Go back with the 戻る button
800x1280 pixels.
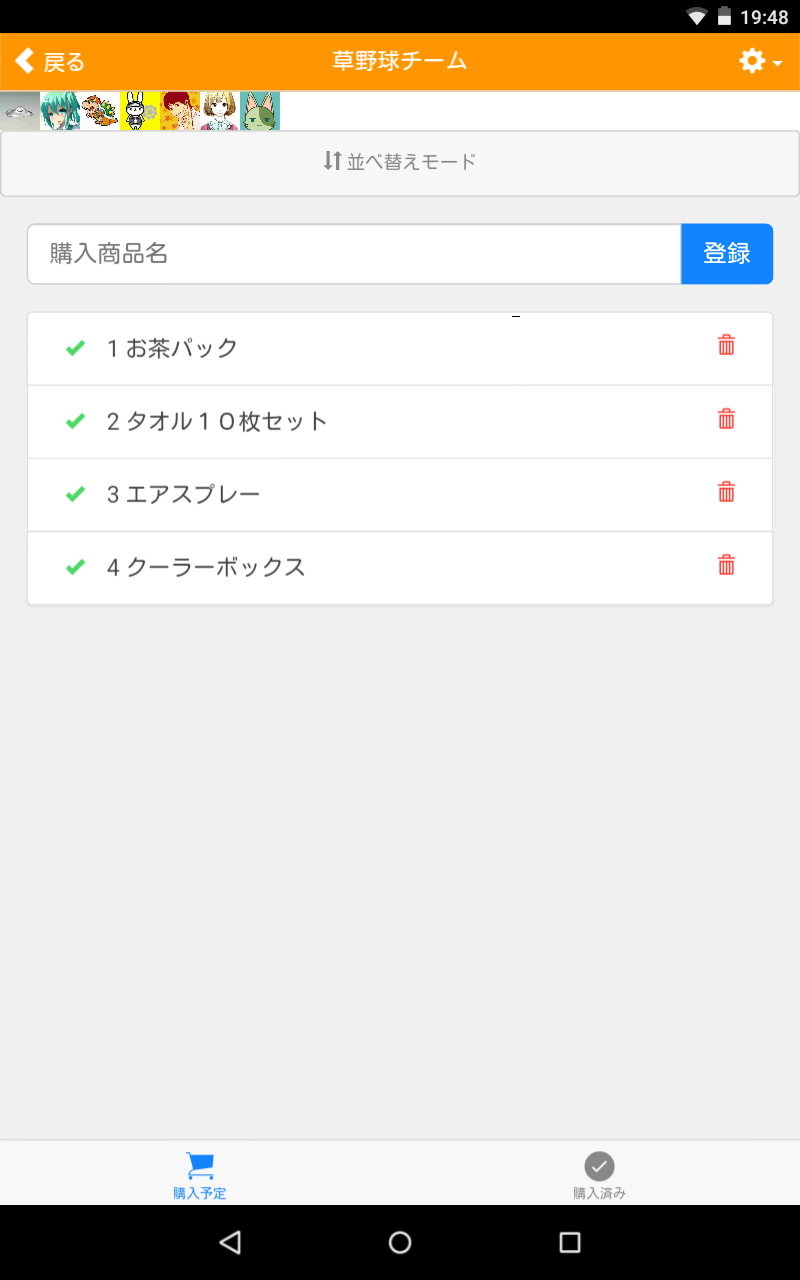coord(50,62)
